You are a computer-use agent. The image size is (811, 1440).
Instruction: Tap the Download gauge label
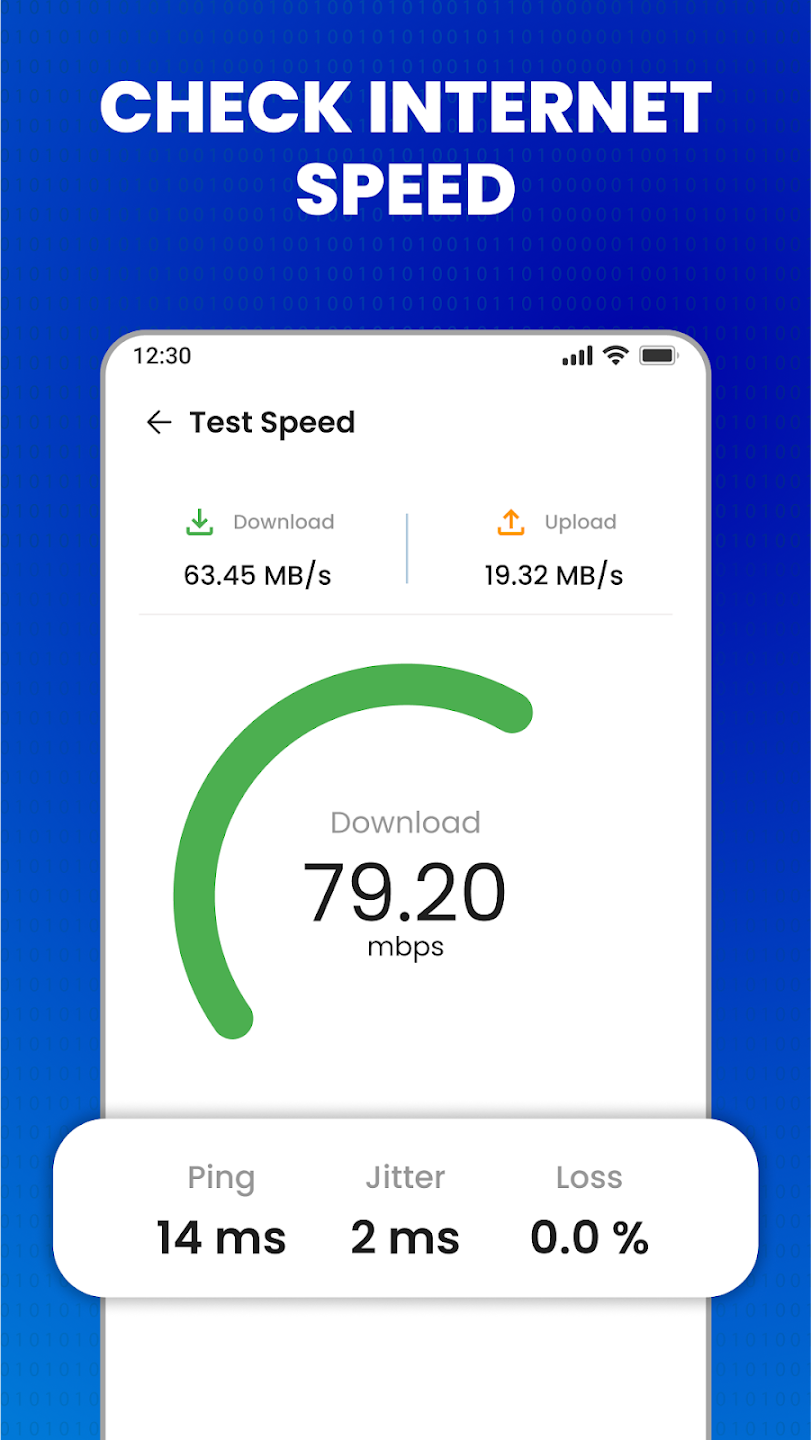(405, 822)
